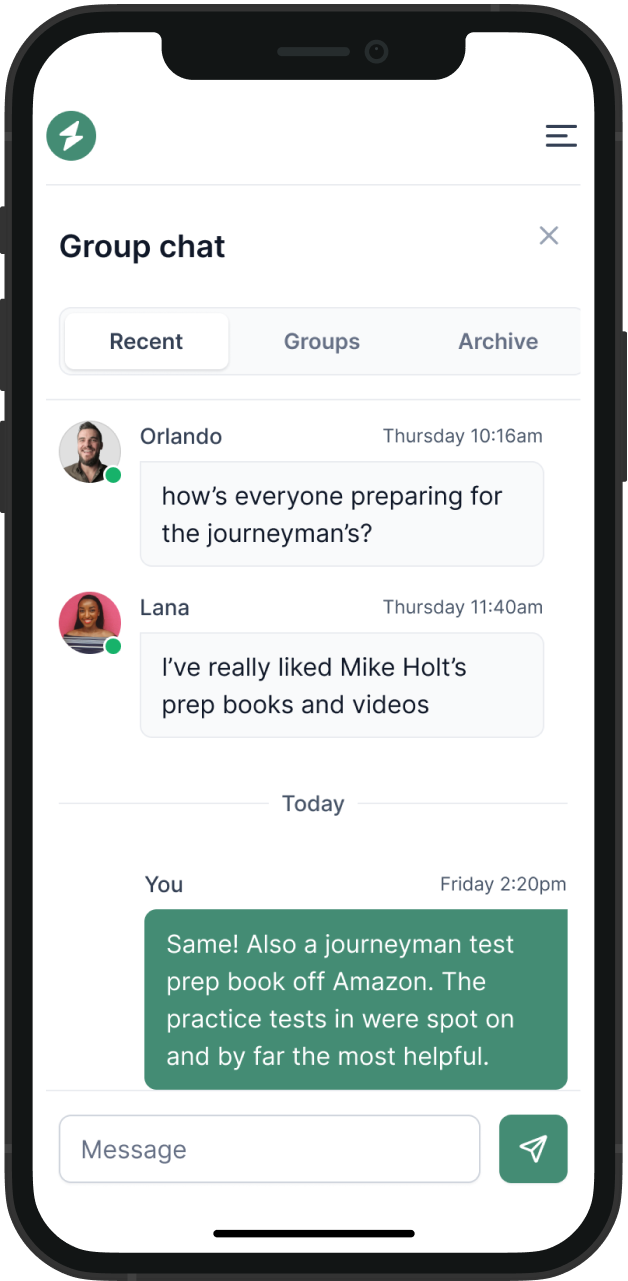
Task: Send the message with paper plane button
Action: pyautogui.click(x=533, y=1149)
